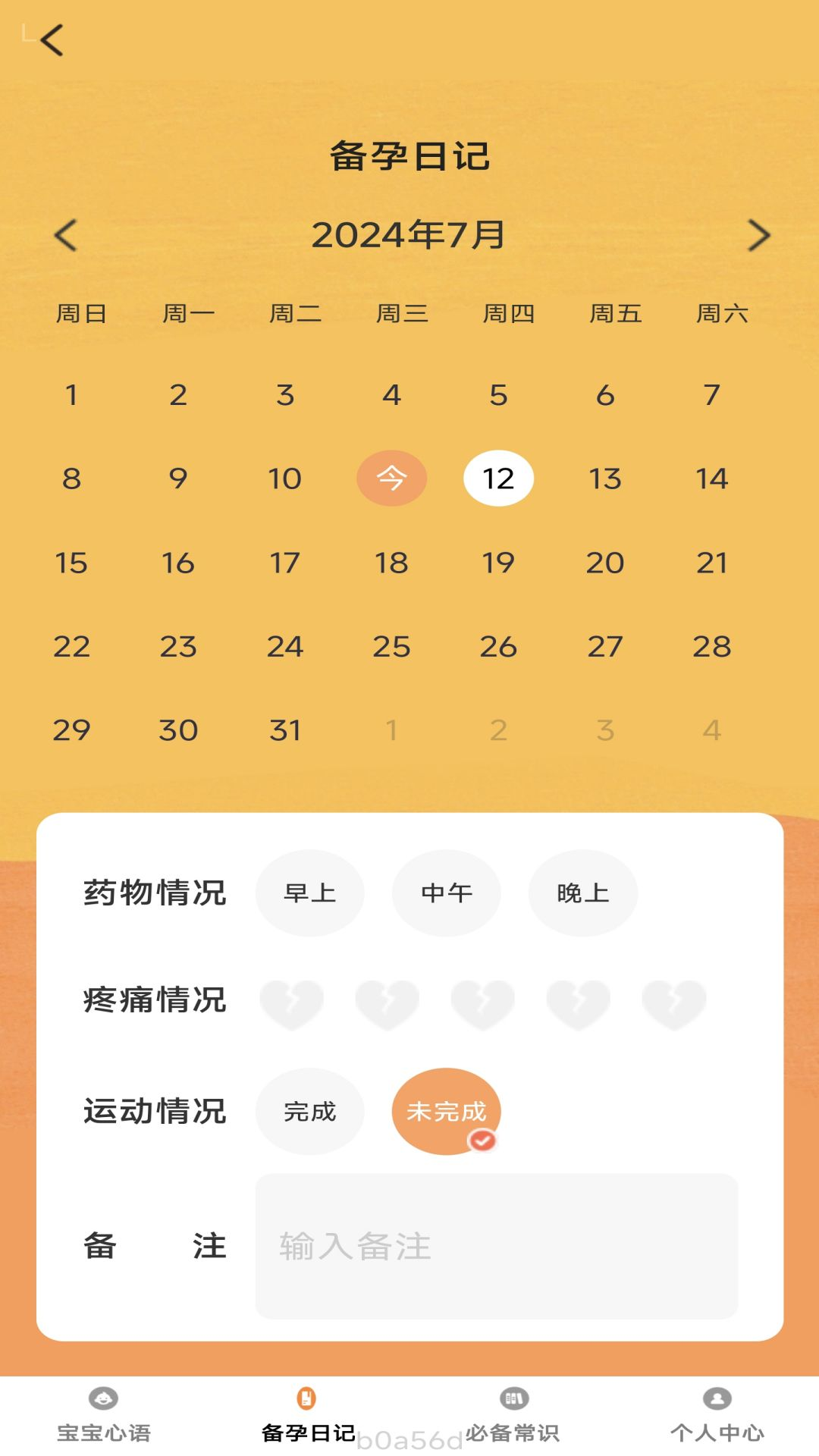Go to the next month
Screen dimensions: 819x1456
(x=758, y=235)
